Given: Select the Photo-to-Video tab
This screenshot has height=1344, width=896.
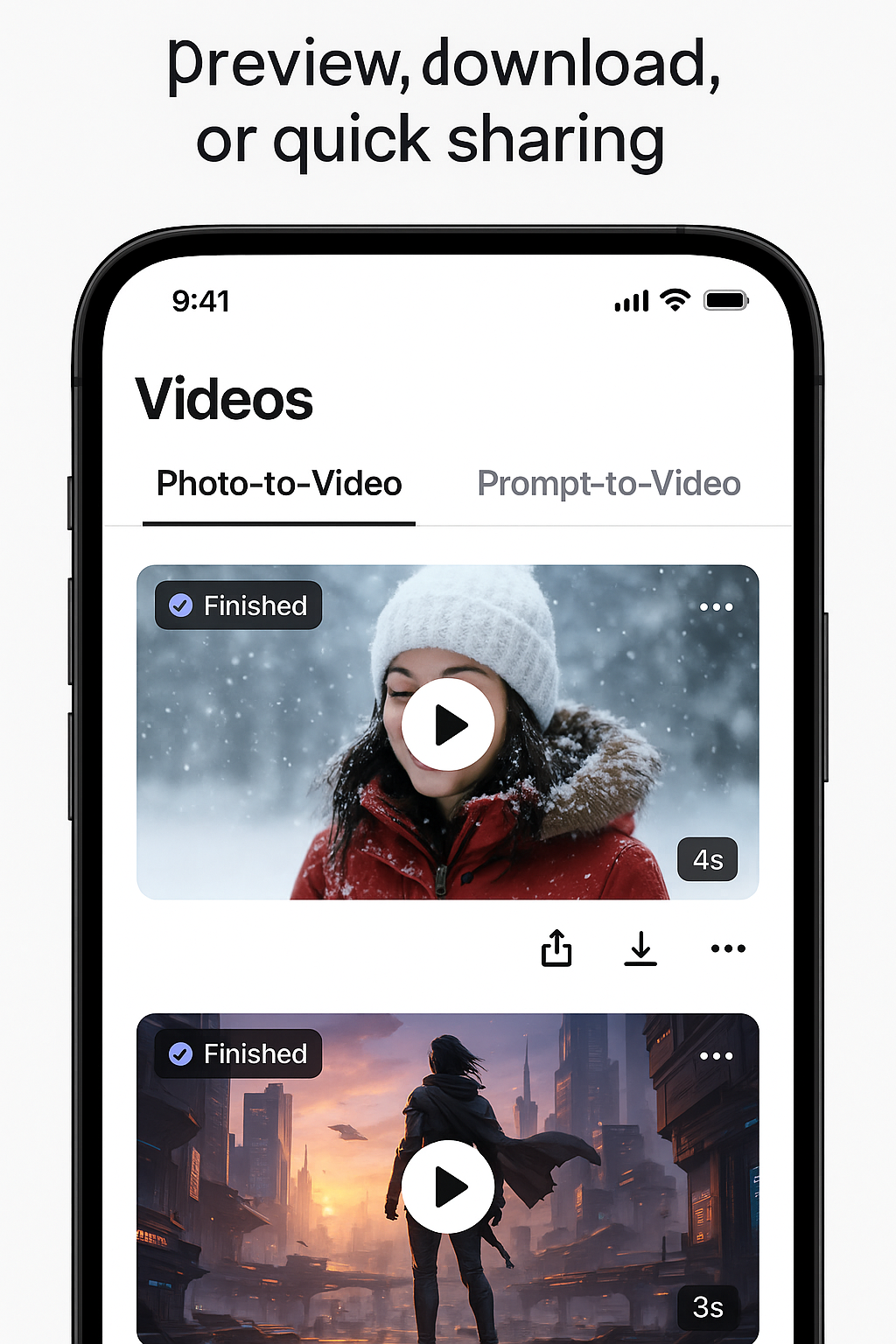Looking at the screenshot, I should tap(278, 483).
